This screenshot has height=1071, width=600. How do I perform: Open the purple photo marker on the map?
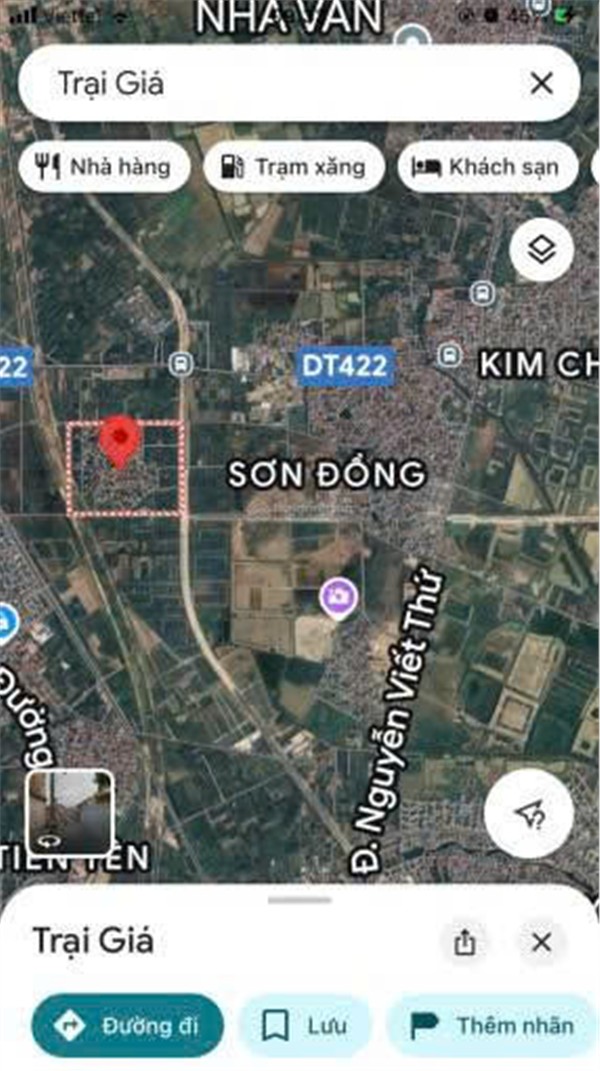[339, 598]
